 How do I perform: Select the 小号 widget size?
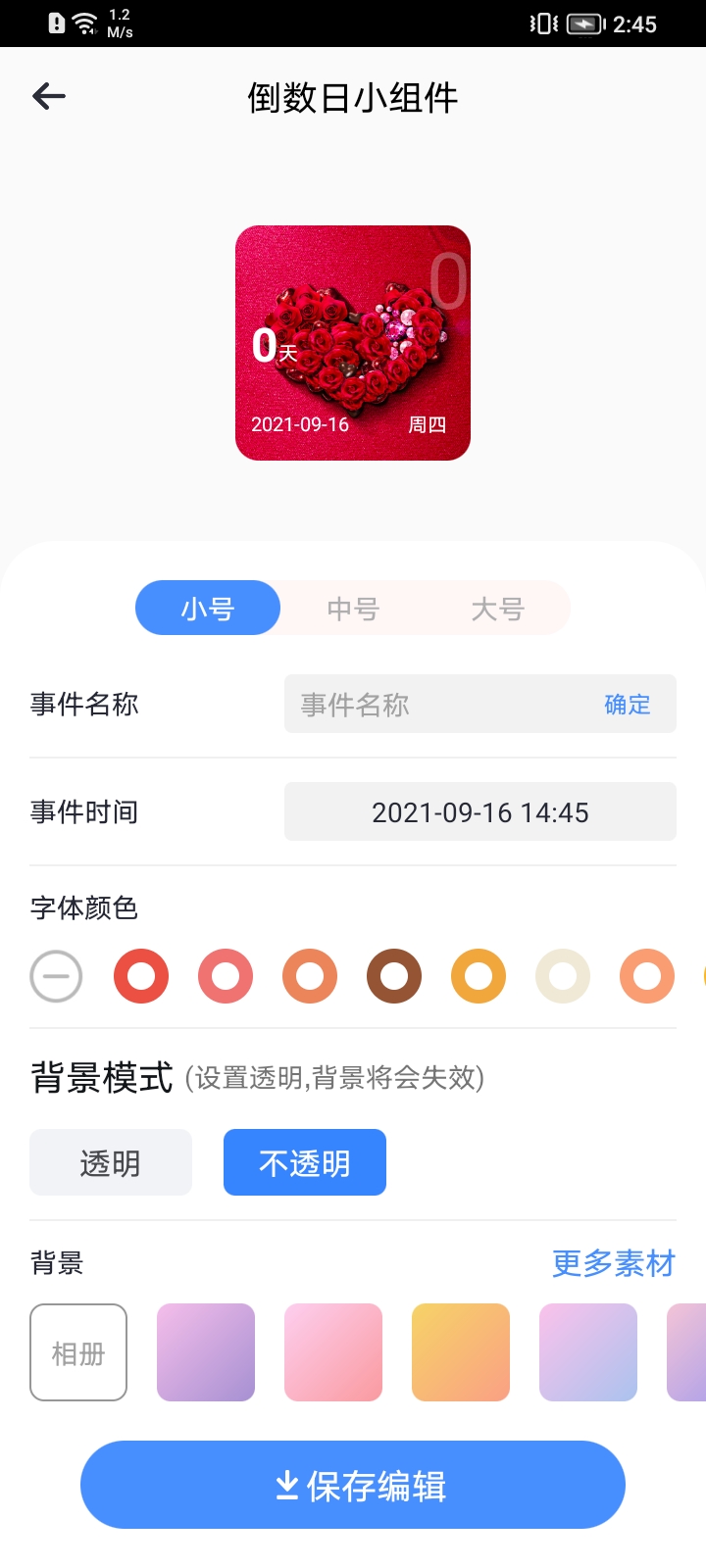[208, 609]
